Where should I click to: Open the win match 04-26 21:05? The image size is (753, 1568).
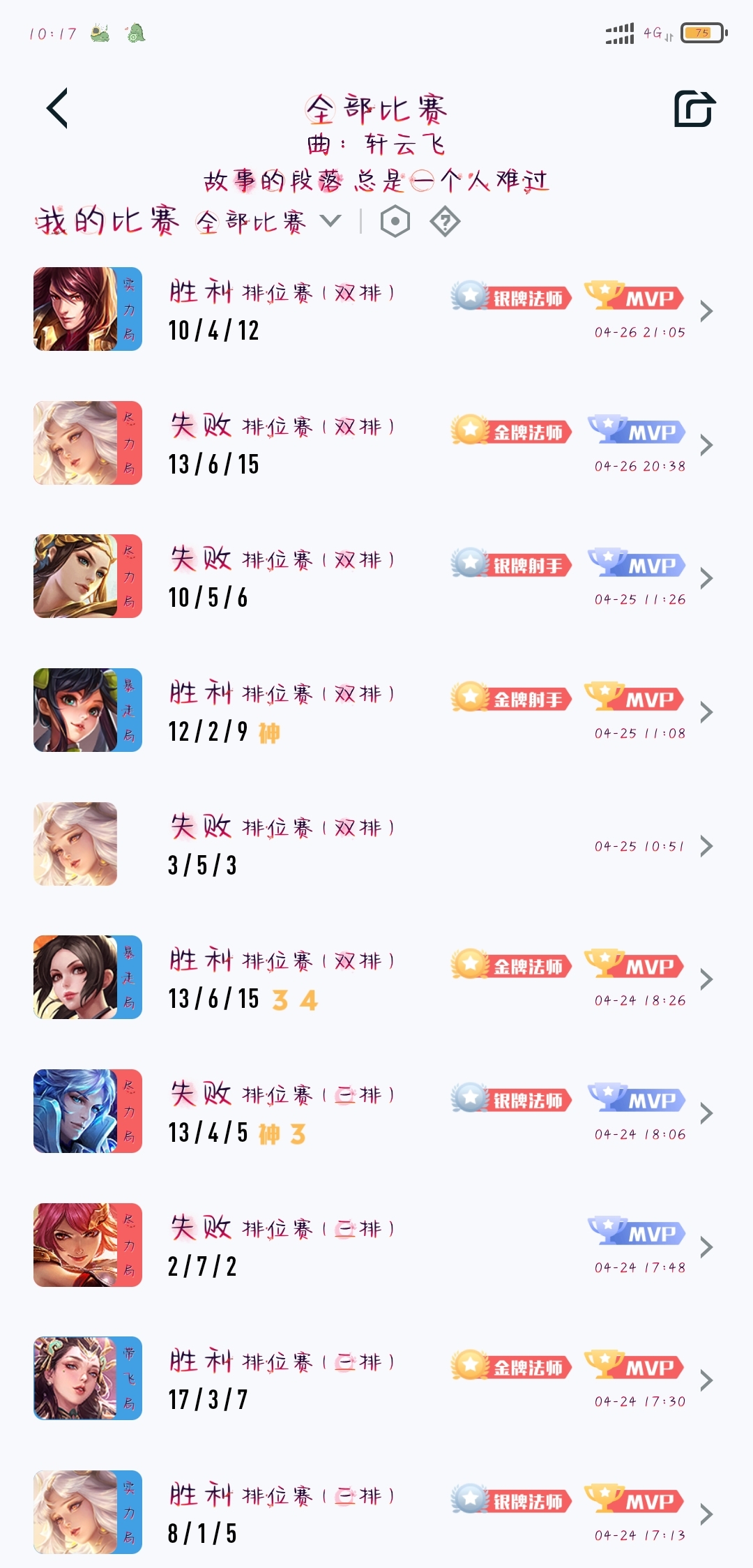376,310
